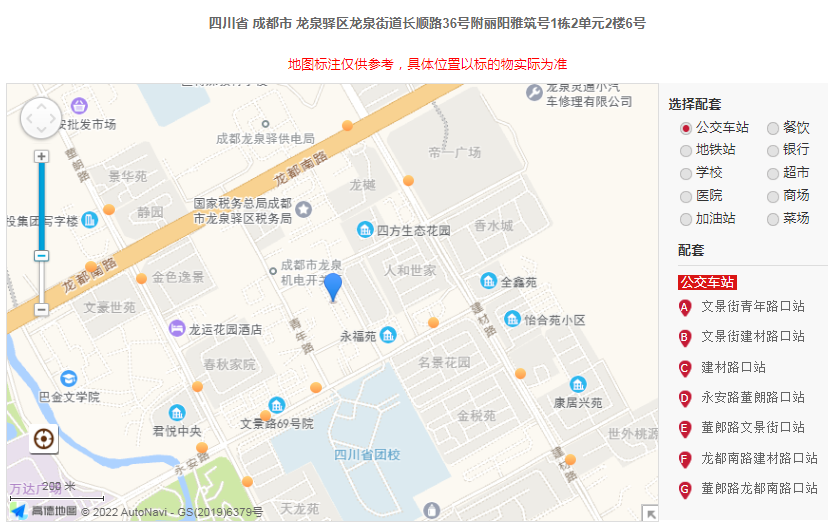Open 董郎路文景街口站 list item
828x522 pixels.
click(x=752, y=428)
